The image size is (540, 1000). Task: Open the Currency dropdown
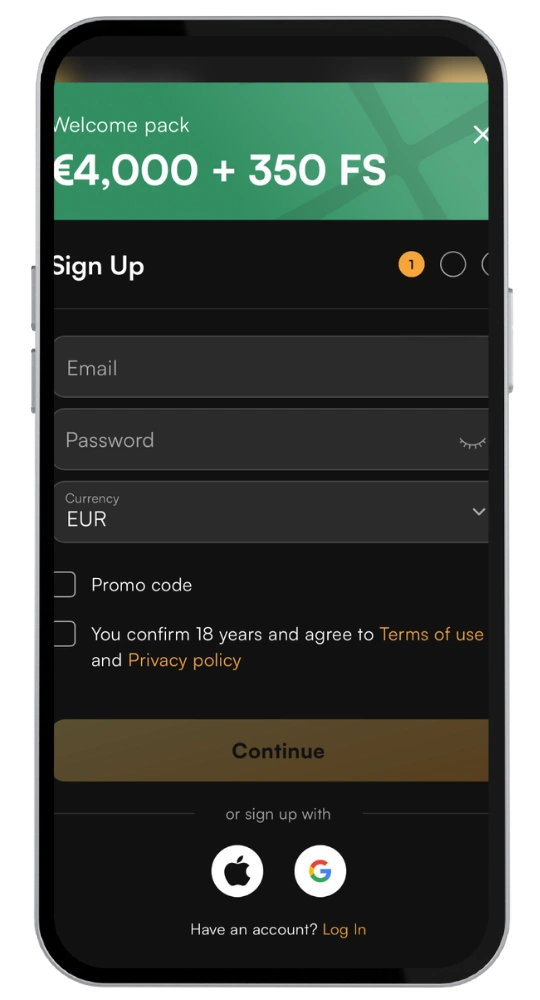(x=271, y=512)
